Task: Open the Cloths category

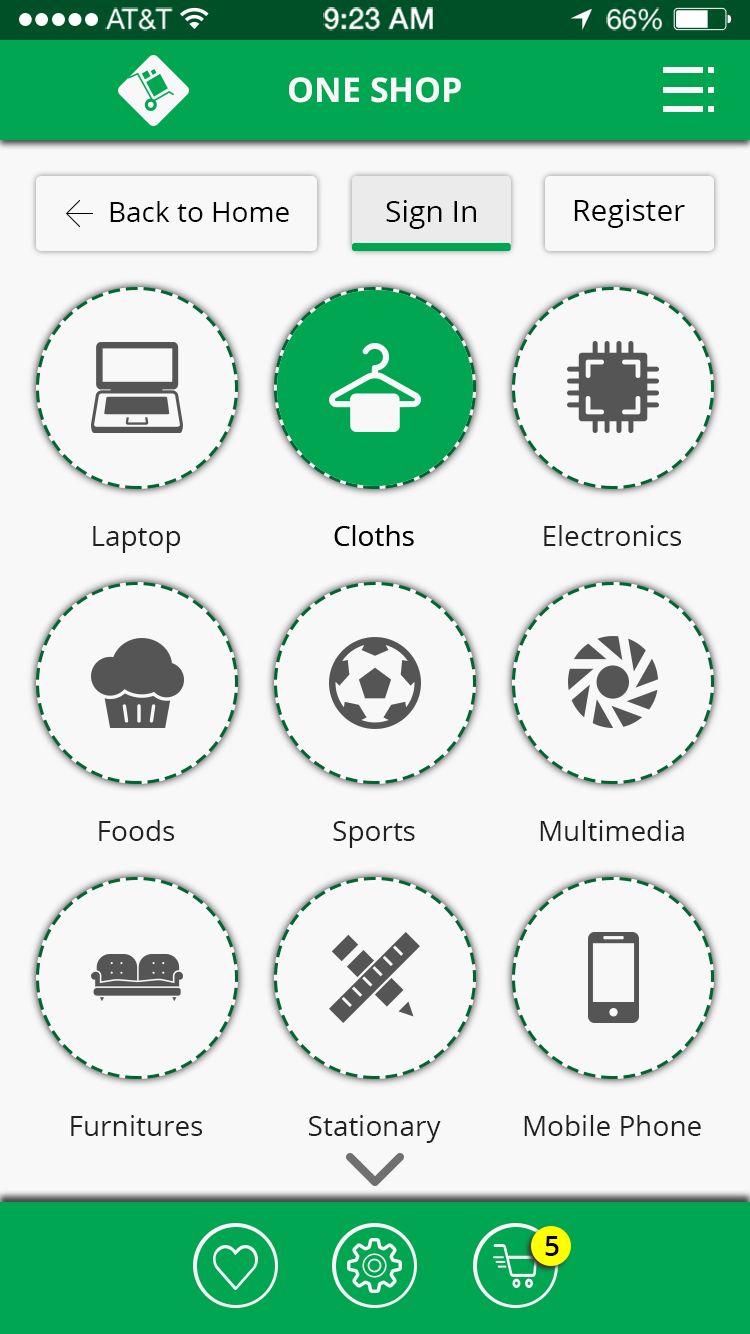Action: click(x=375, y=388)
